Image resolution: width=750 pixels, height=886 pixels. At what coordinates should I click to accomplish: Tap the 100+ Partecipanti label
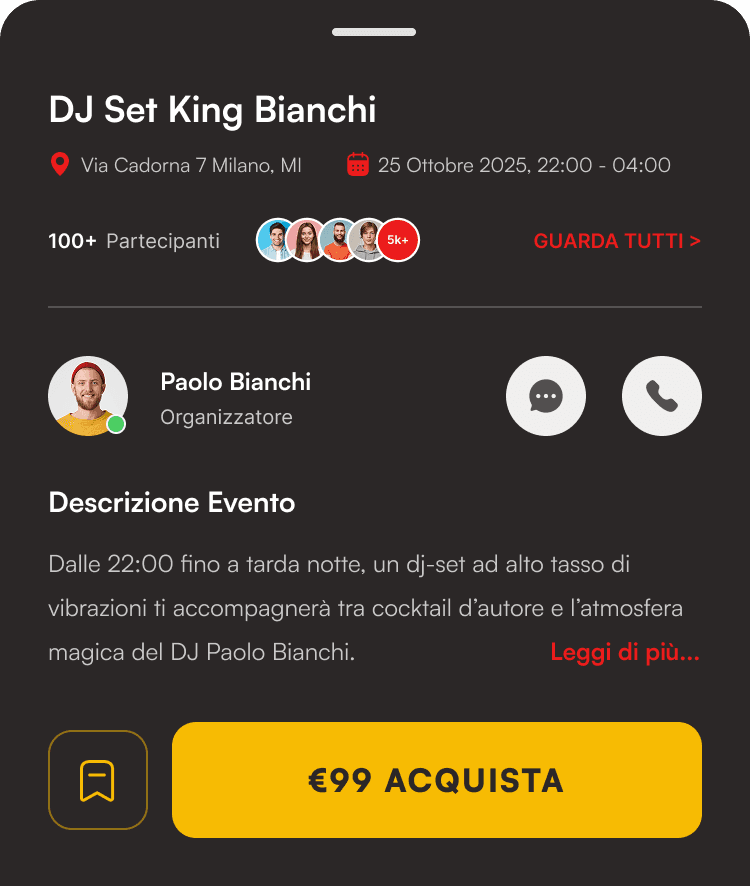pos(134,241)
